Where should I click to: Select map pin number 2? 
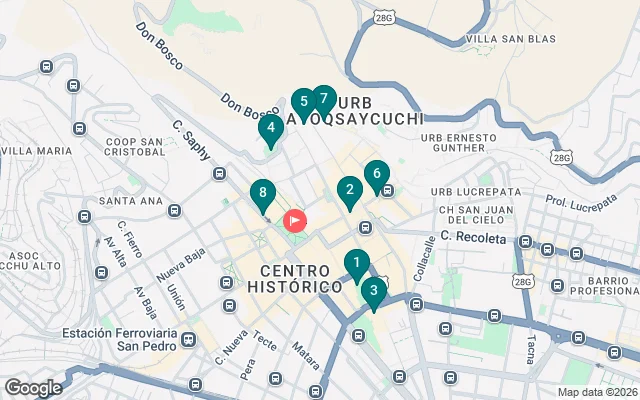349,190
